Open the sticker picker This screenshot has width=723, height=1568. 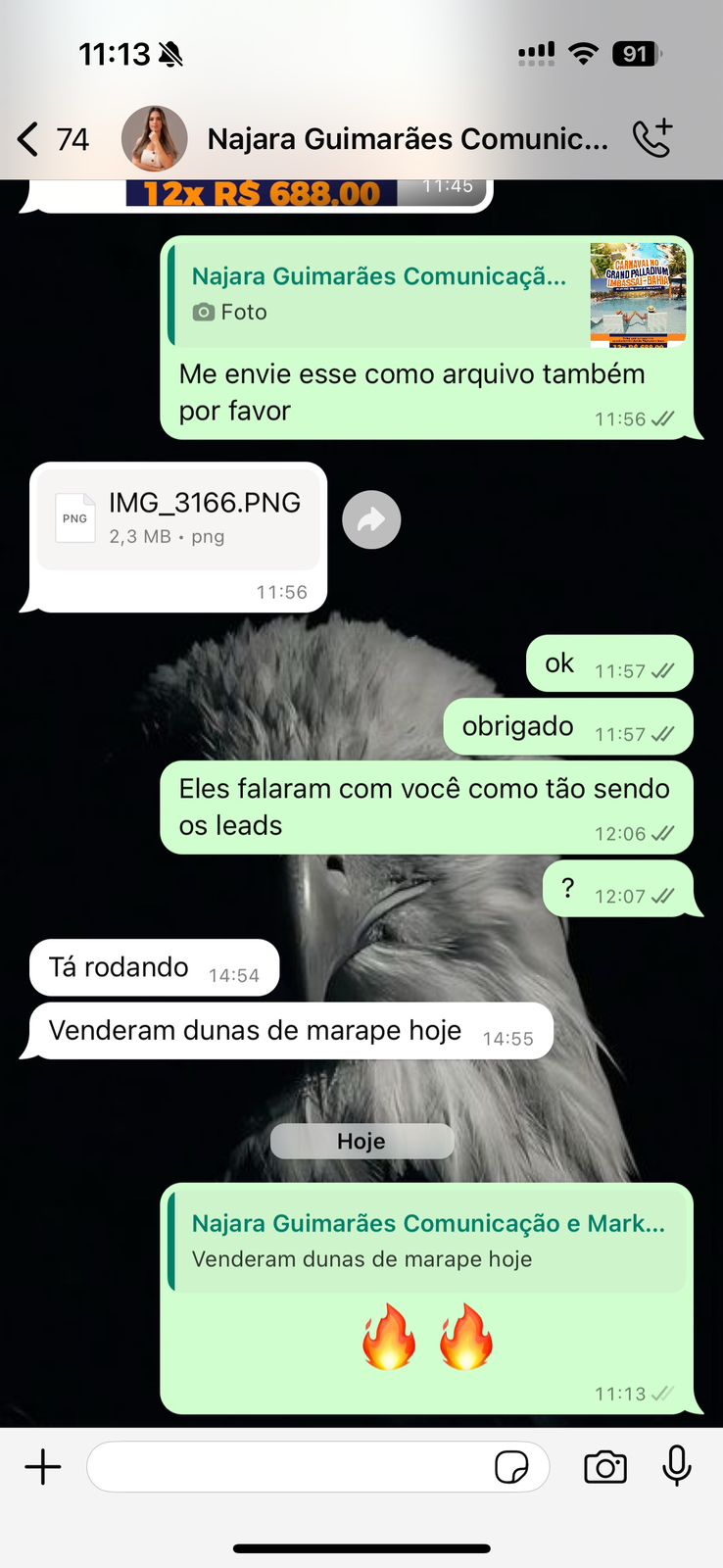[511, 1467]
